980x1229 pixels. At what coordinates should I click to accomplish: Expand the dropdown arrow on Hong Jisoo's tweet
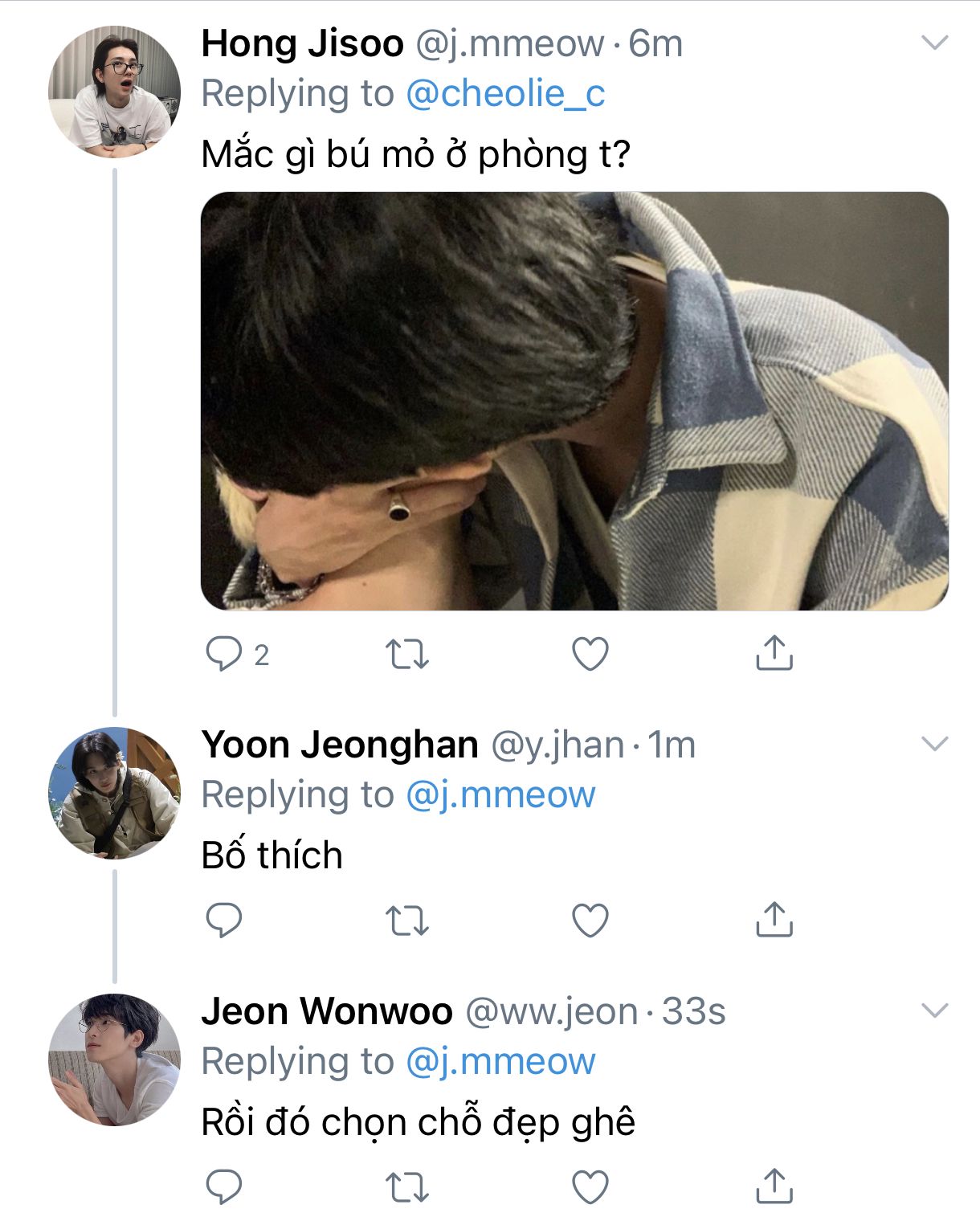coord(934,43)
